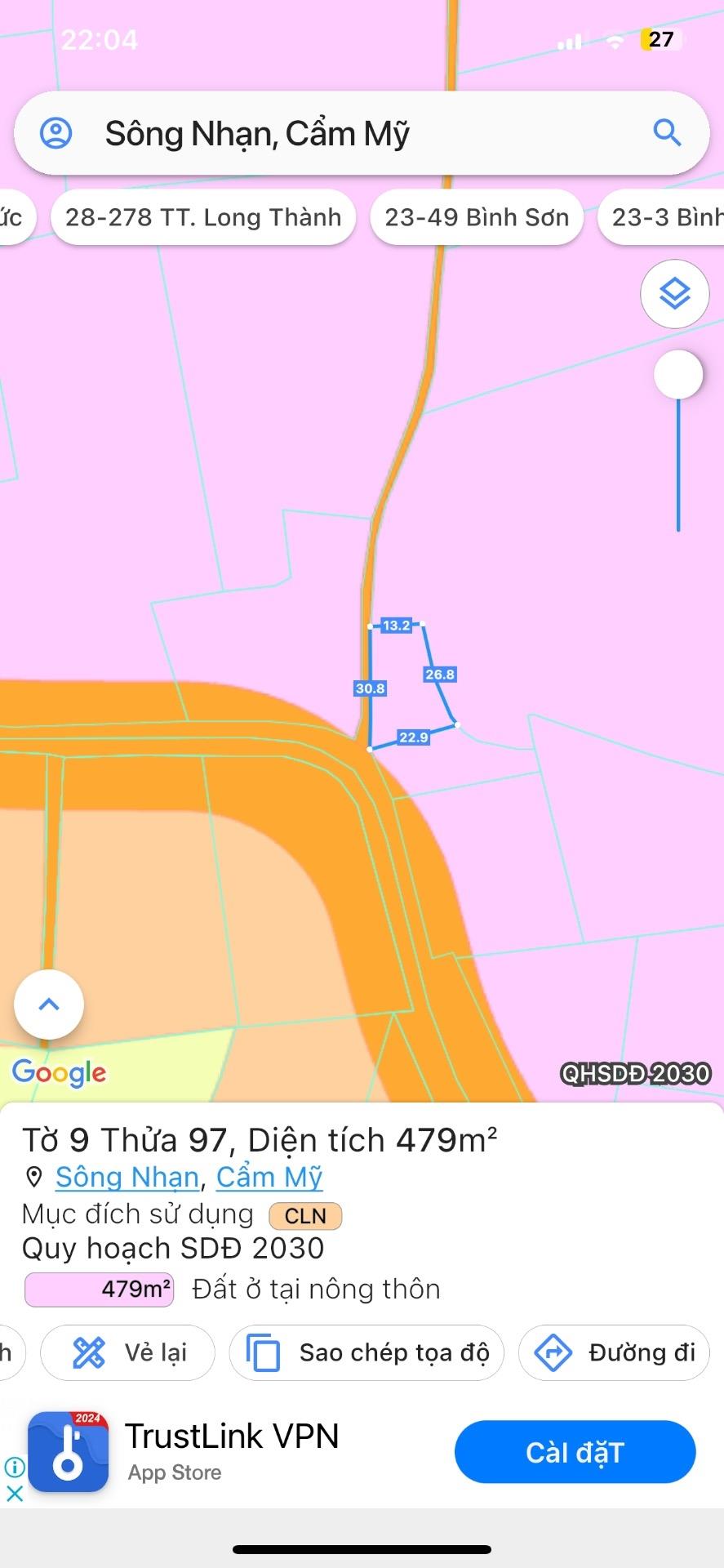724x1568 pixels.
Task: Copy coordinates with Sao chép tọa độ
Action: (x=366, y=1352)
